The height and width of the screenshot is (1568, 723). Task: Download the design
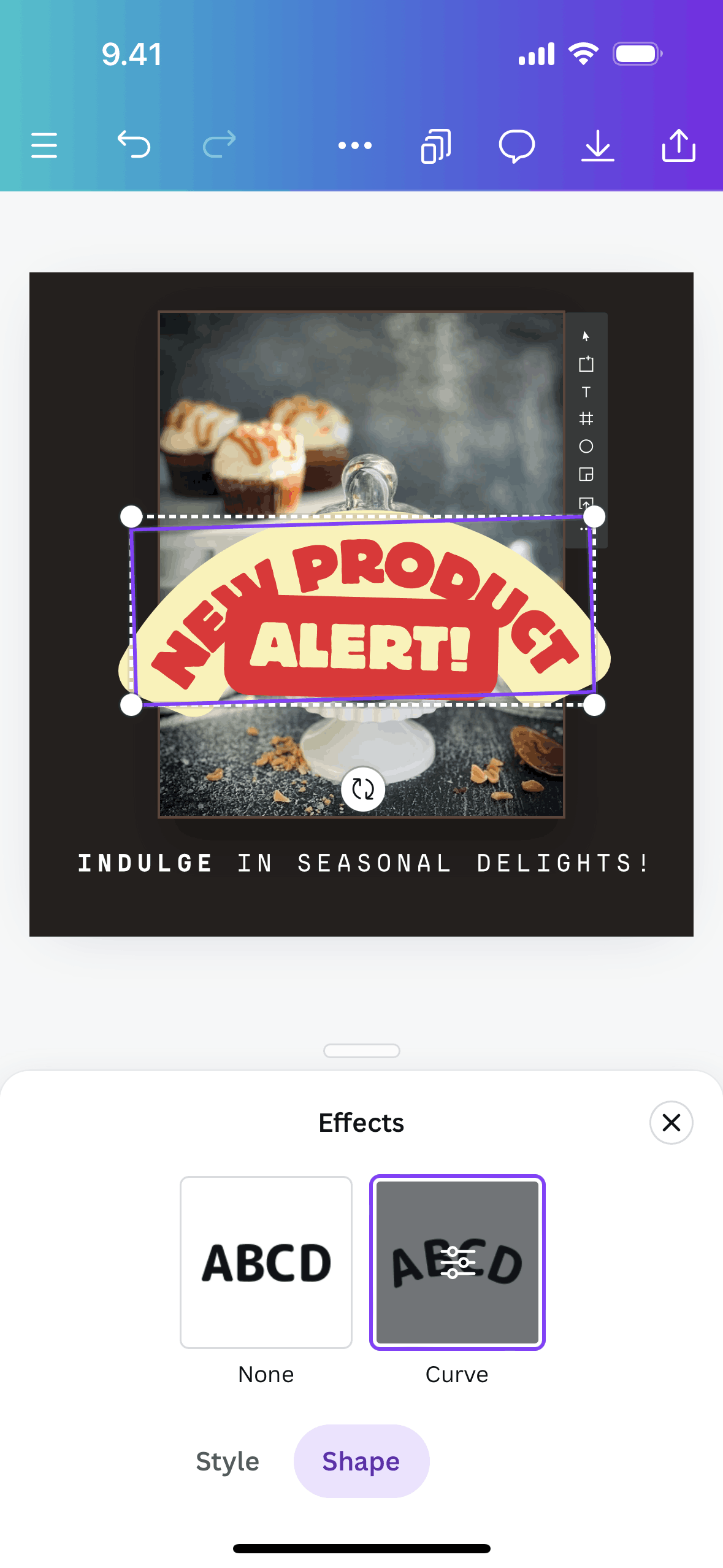[x=598, y=145]
